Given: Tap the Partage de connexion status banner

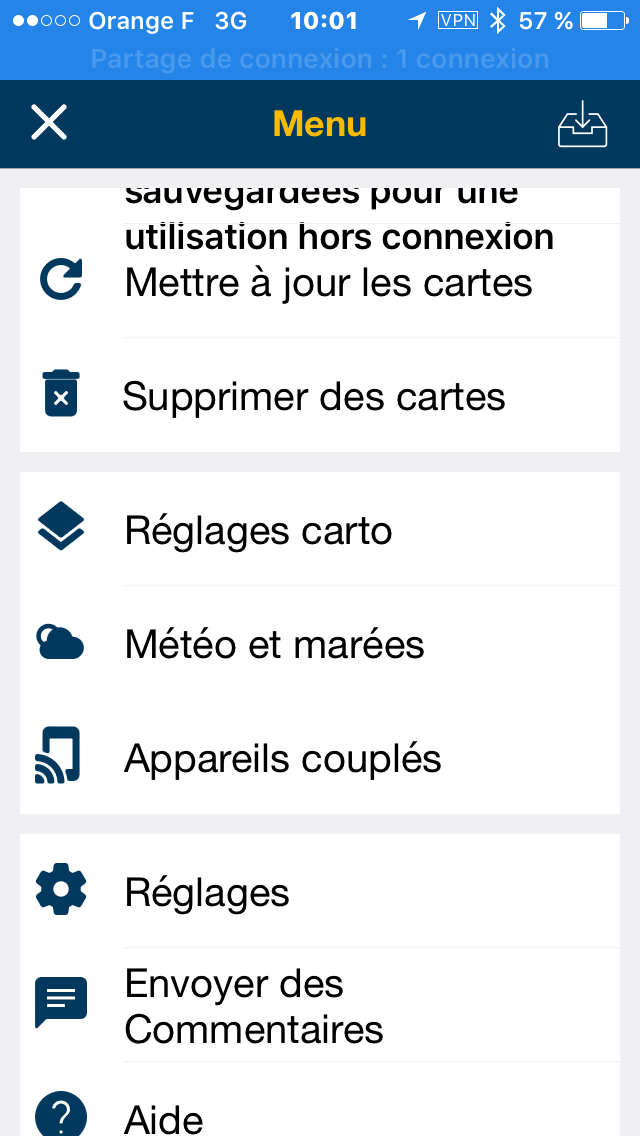Looking at the screenshot, I should (x=320, y=59).
